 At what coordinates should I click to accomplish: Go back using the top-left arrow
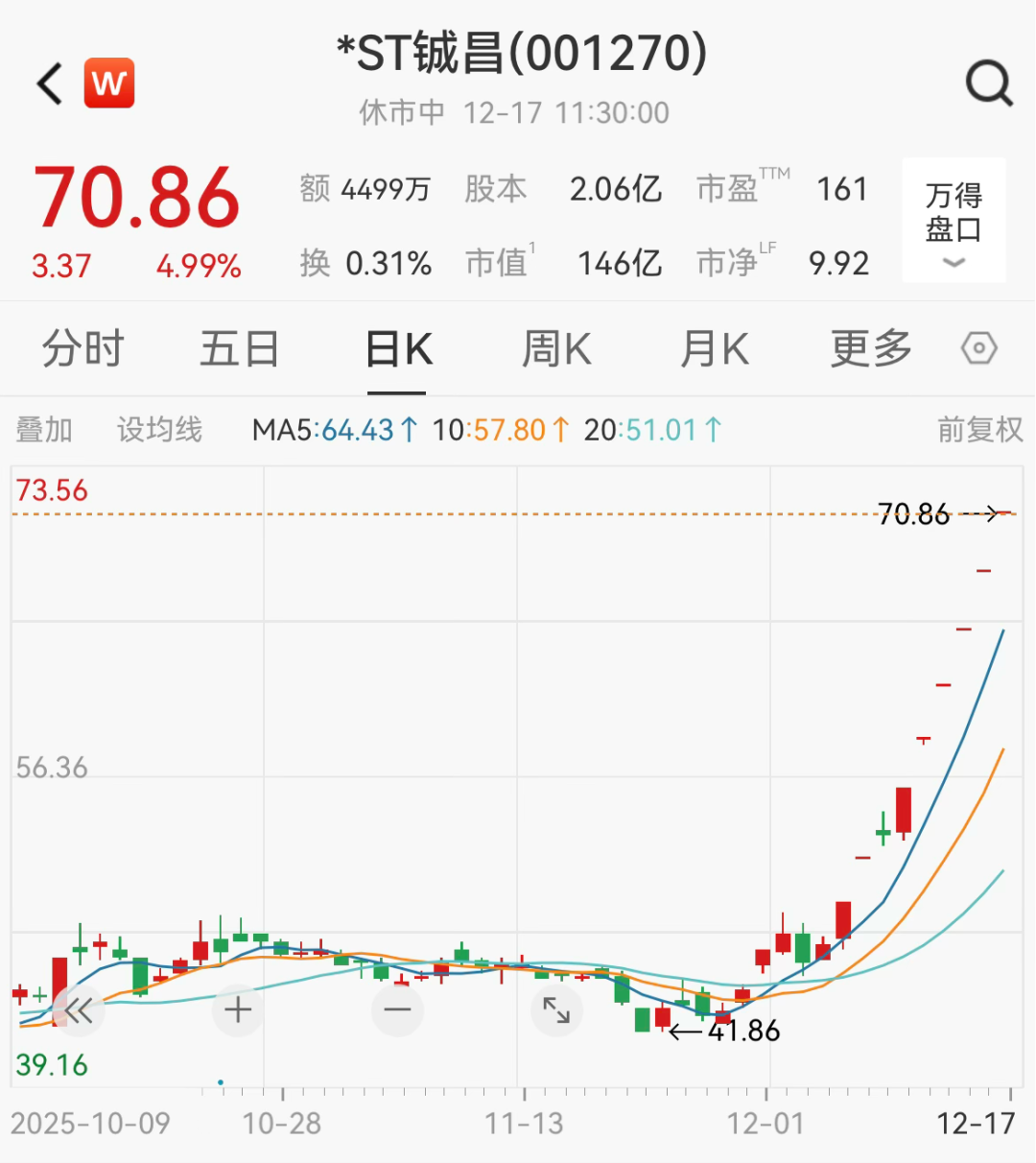pos(50,83)
